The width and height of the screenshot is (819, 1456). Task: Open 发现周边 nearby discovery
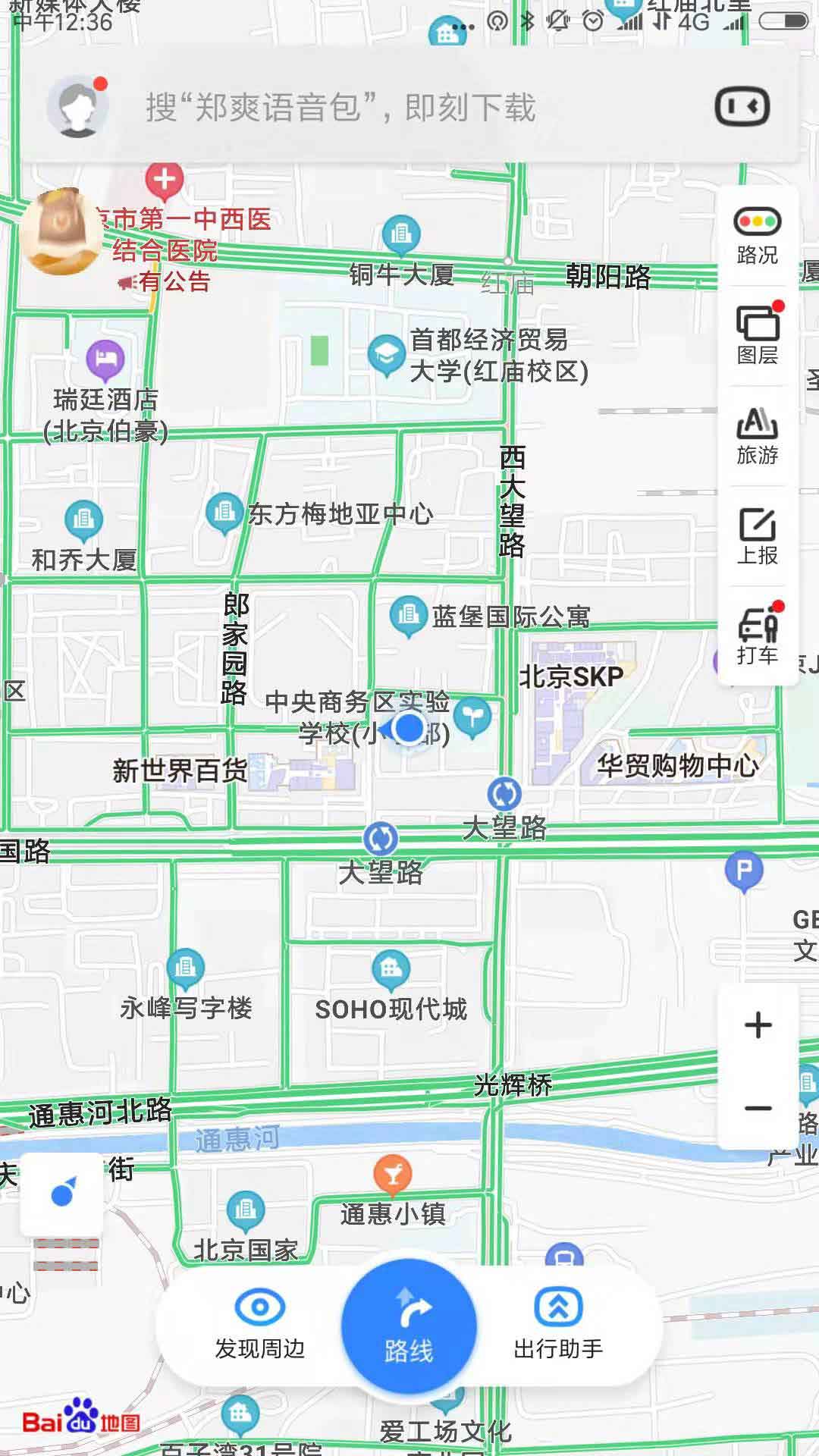tap(259, 1323)
